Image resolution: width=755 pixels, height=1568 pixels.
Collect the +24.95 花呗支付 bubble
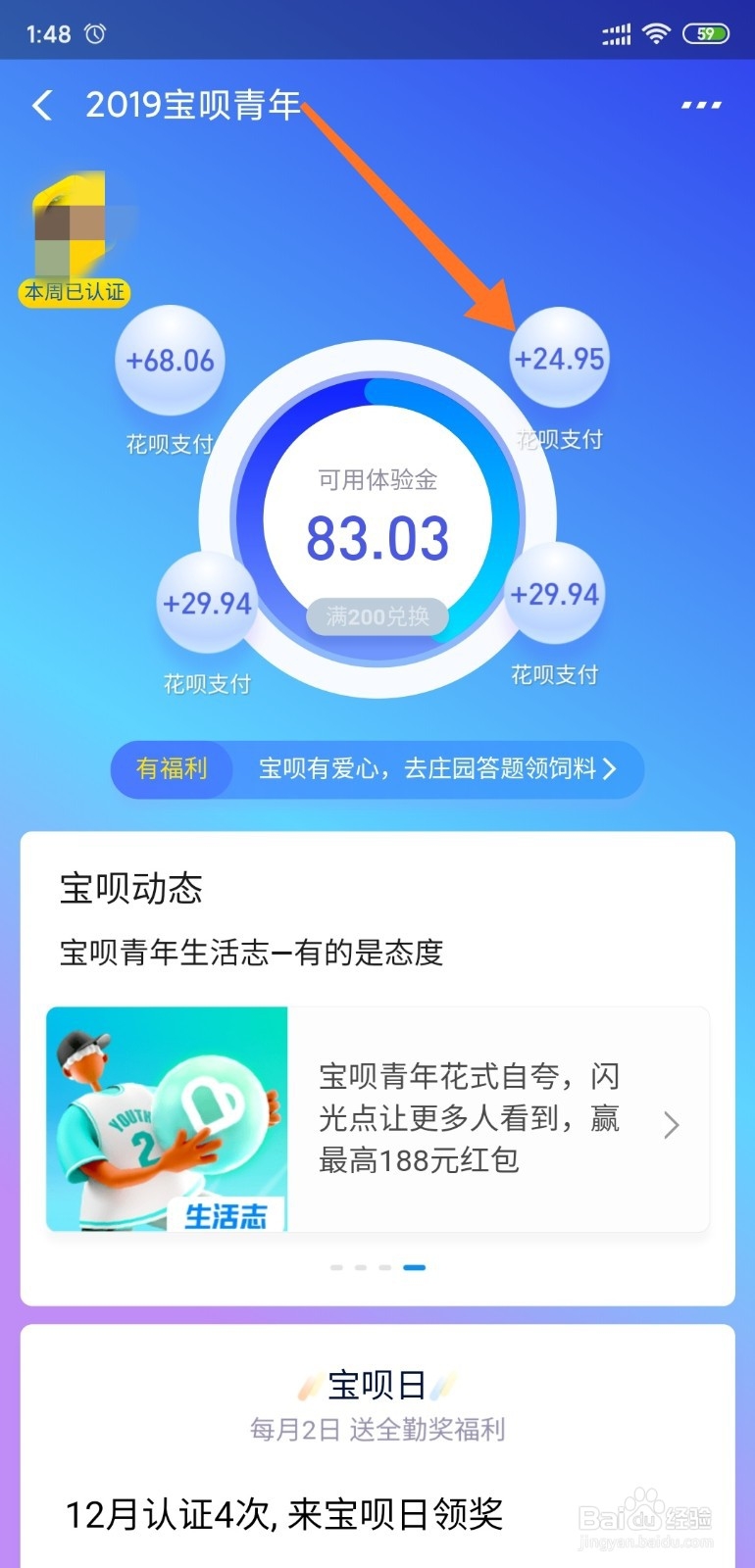pyautogui.click(x=559, y=359)
